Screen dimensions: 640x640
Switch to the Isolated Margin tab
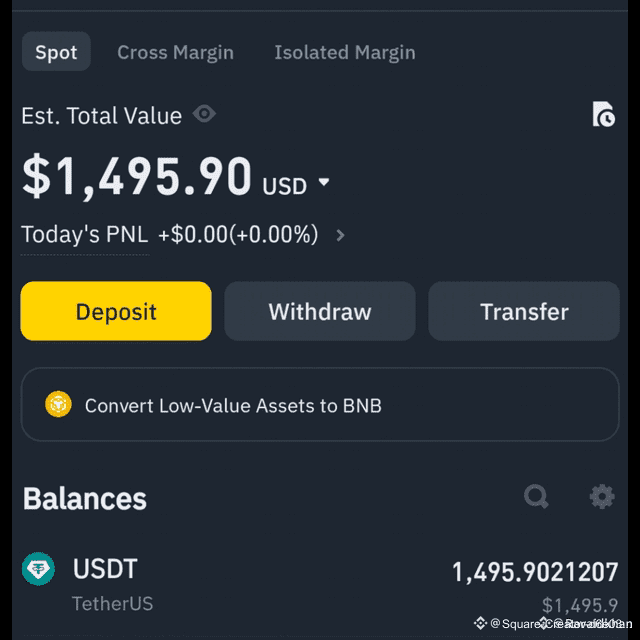(344, 52)
